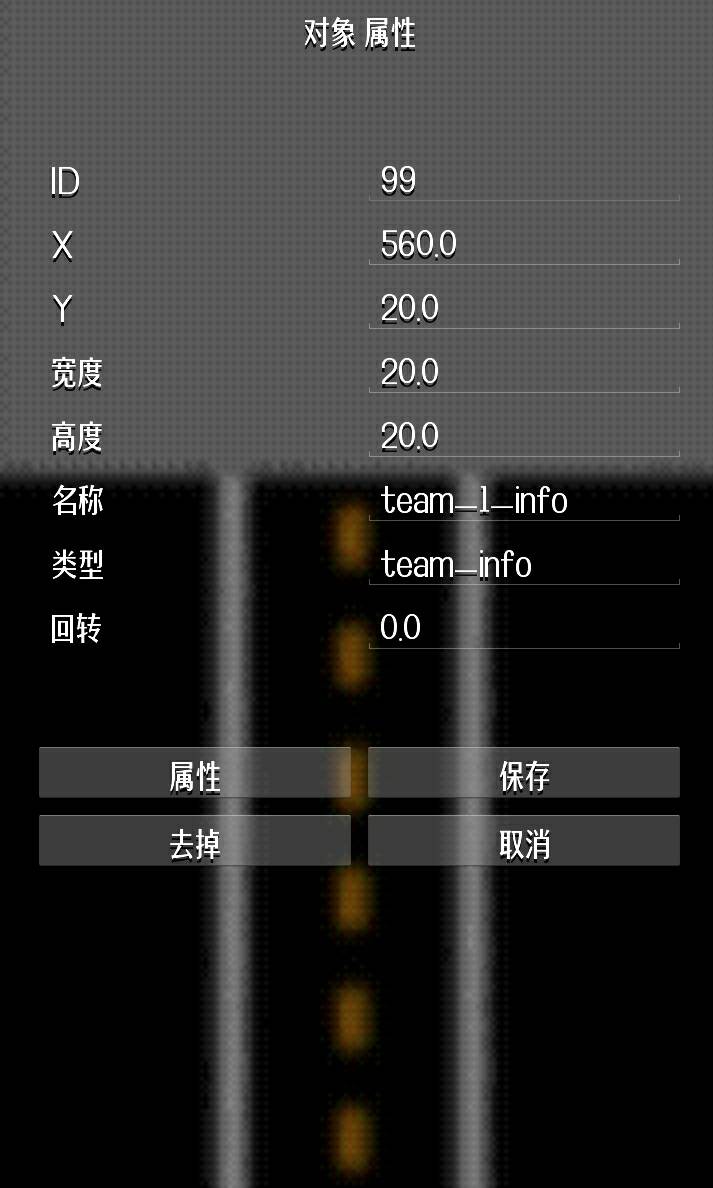Edit the 名称 field team_1_info
Viewport: 713px width, 1188px height.
(523, 500)
